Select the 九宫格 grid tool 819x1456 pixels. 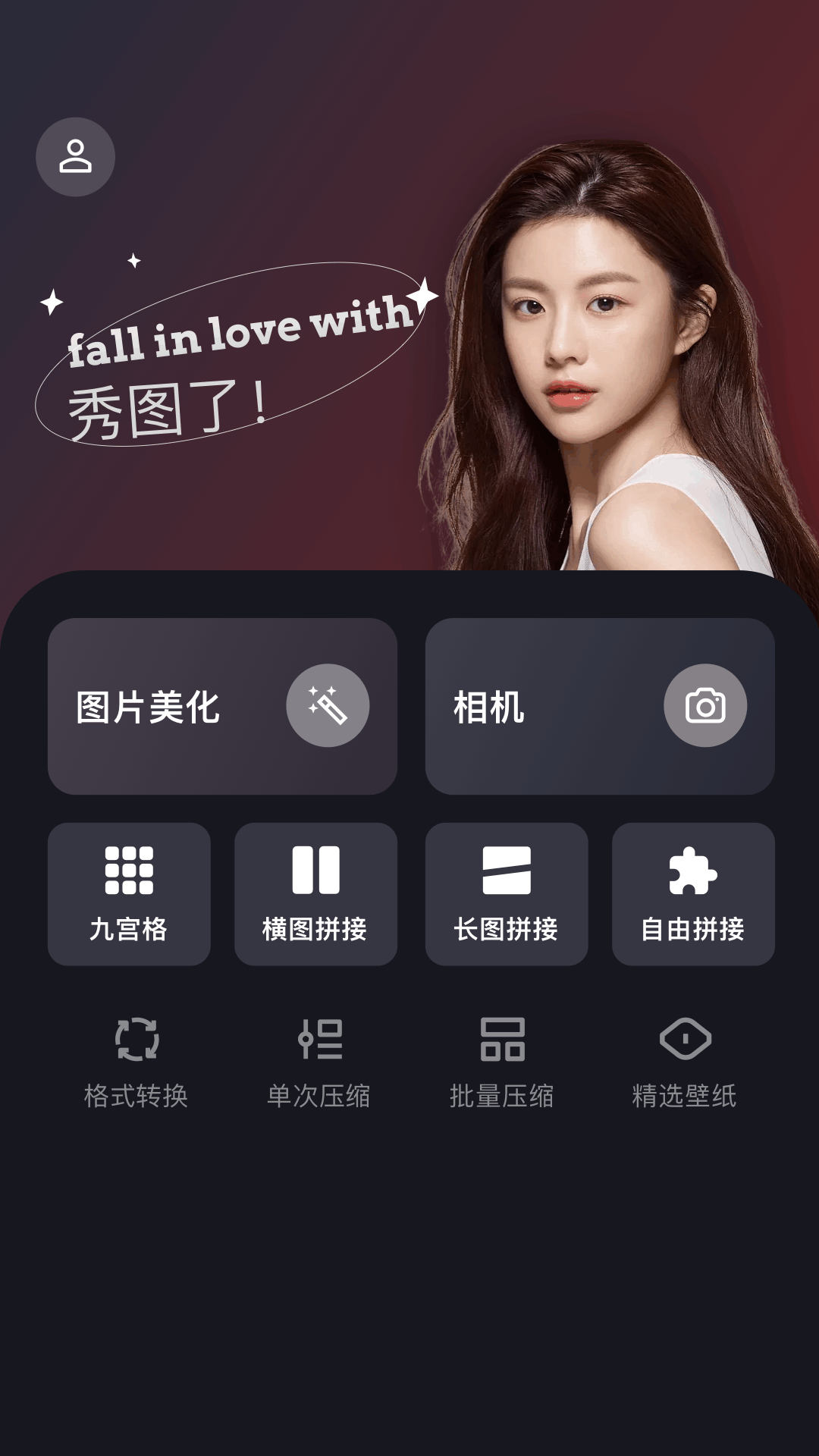point(129,894)
